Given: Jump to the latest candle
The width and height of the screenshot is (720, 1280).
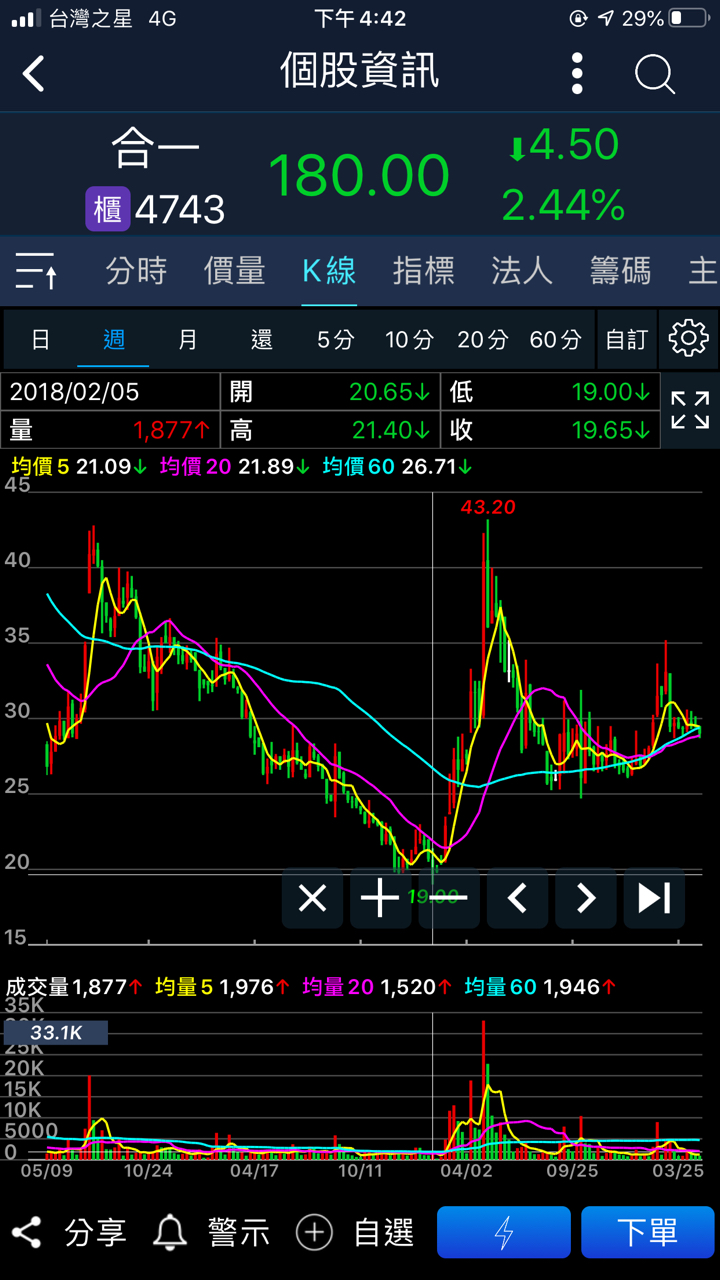Looking at the screenshot, I should [x=654, y=898].
